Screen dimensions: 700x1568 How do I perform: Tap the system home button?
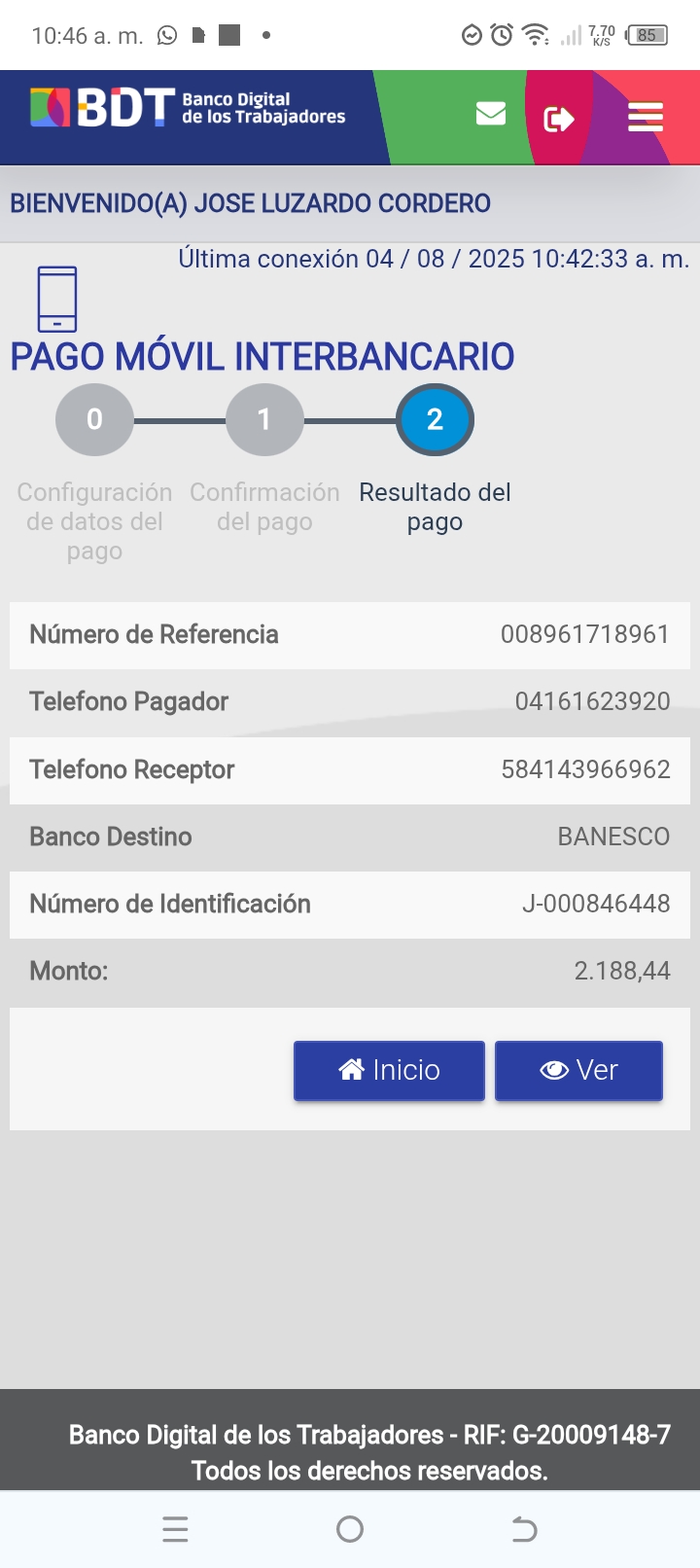point(350,1530)
